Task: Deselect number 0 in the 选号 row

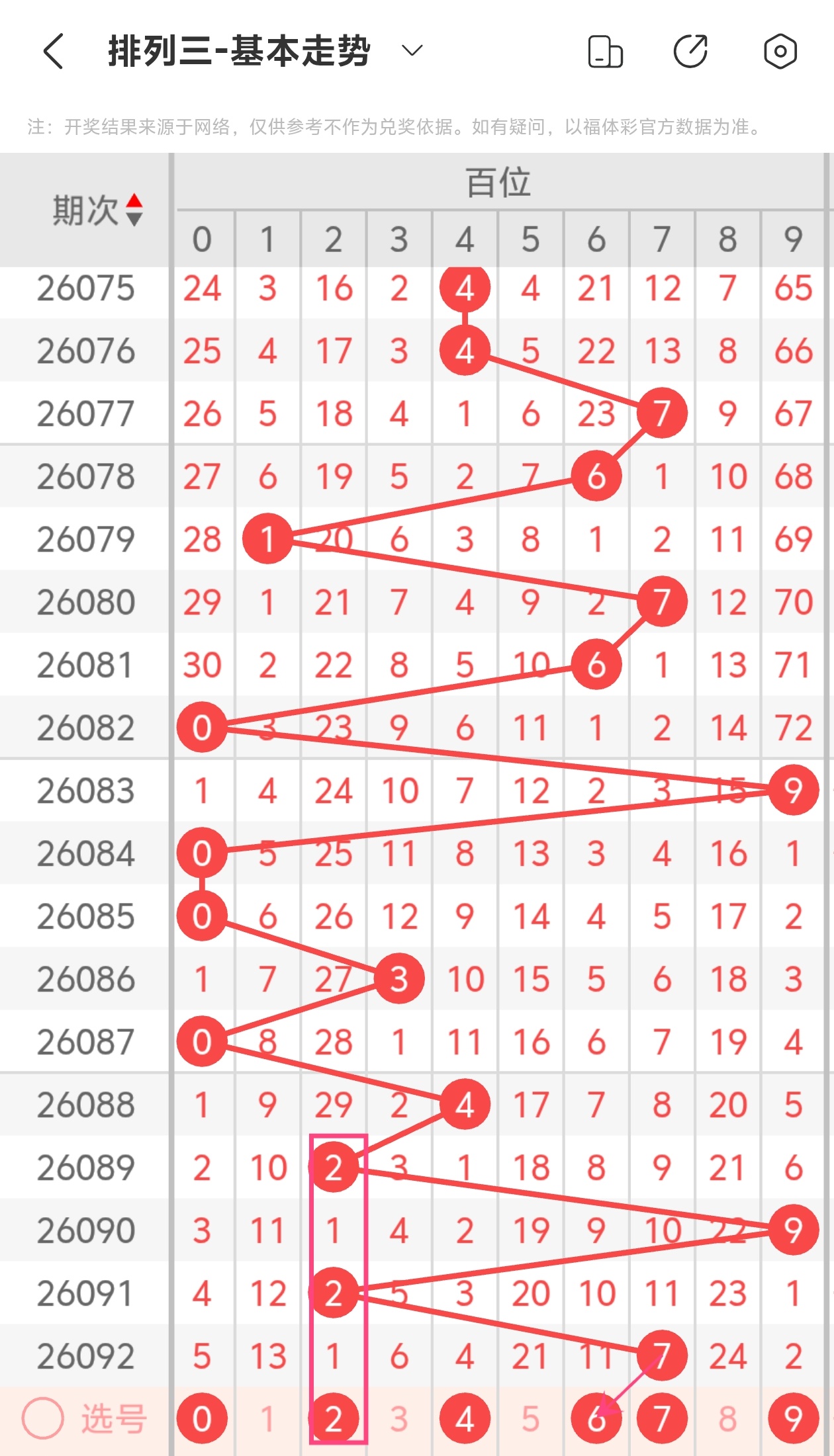Action: [x=202, y=1418]
